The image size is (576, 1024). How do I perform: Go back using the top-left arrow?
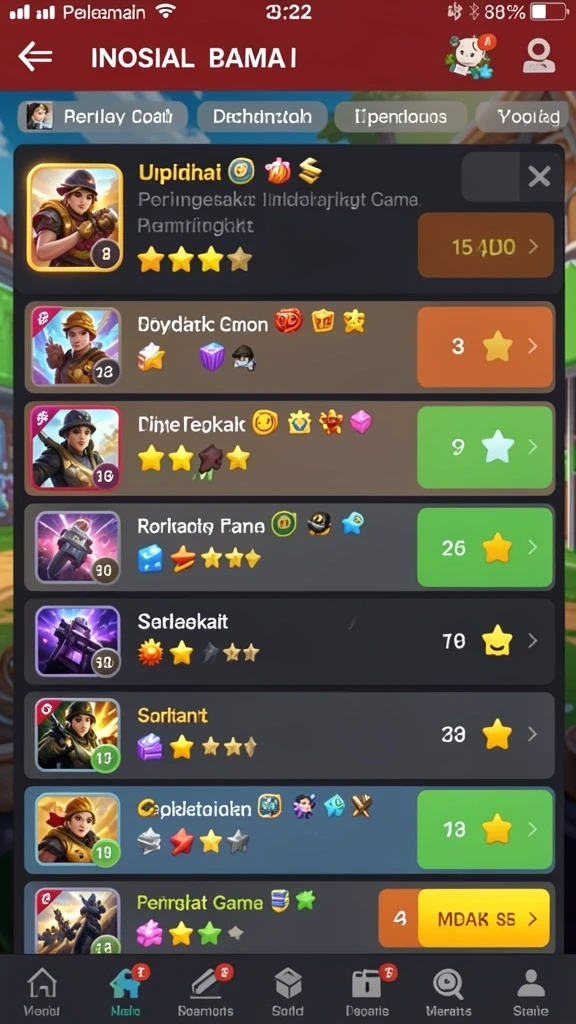(x=35, y=57)
